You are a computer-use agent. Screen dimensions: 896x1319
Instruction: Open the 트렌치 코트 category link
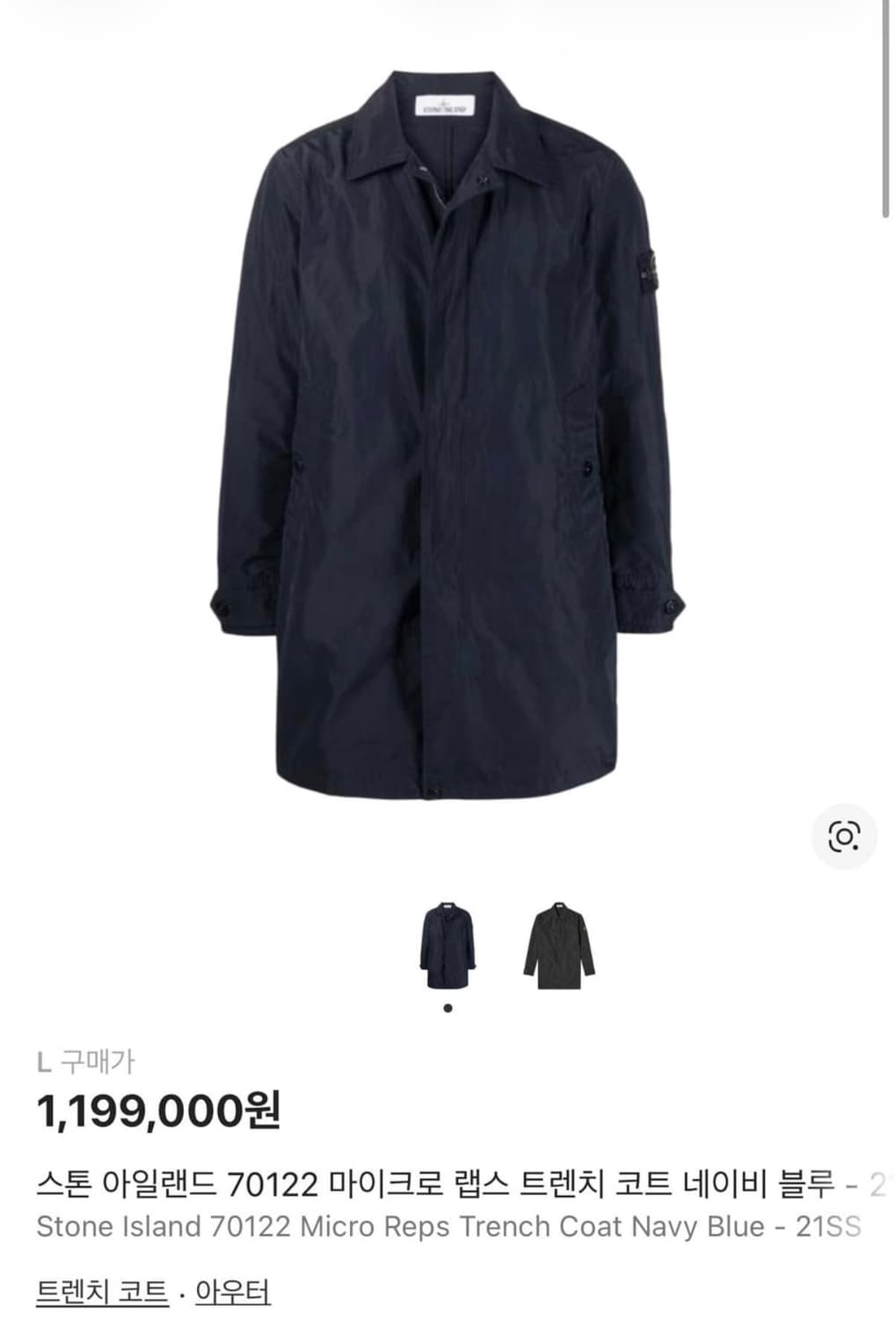pos(102,1292)
